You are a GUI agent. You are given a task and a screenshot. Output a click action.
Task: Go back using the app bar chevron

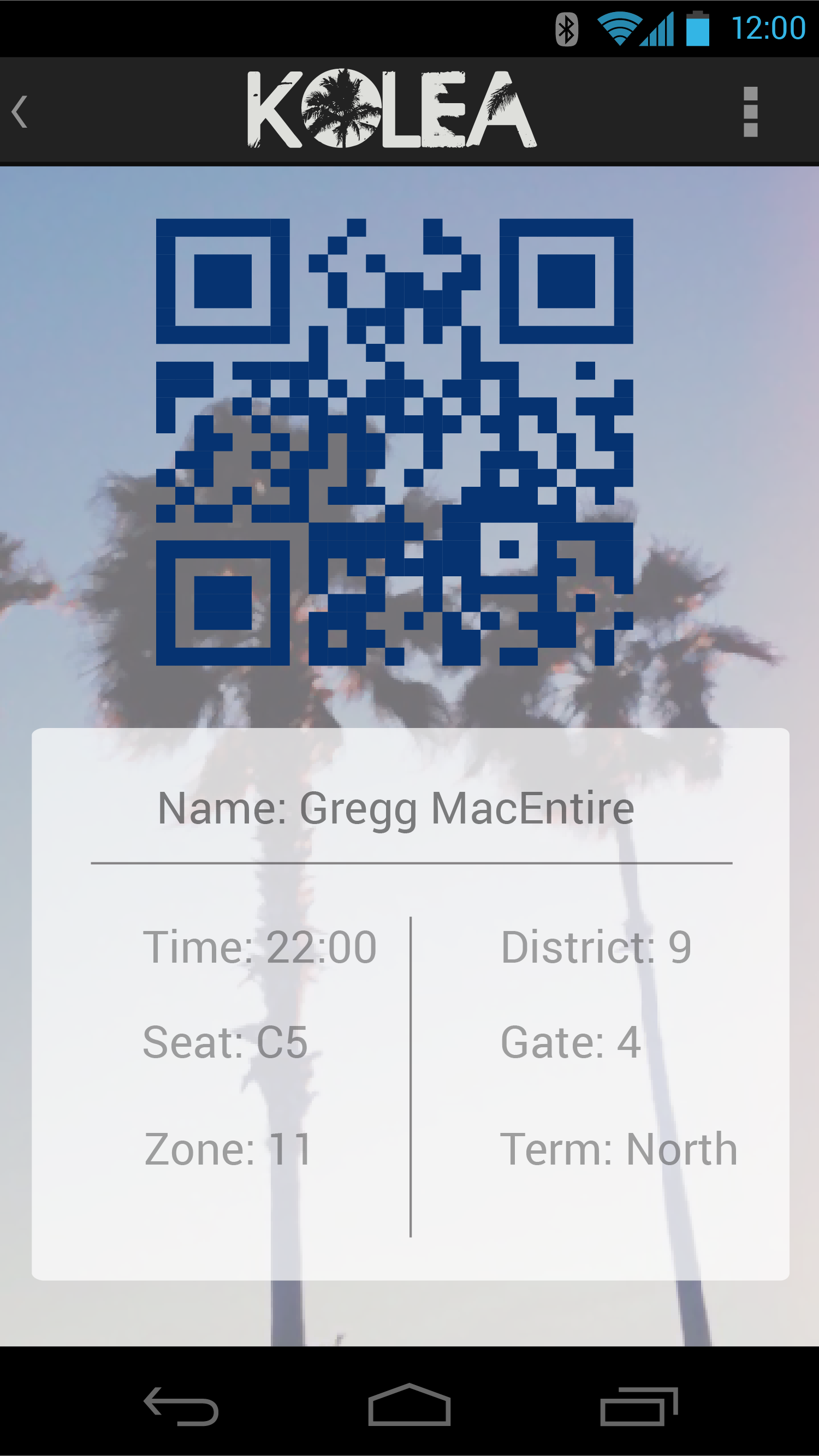point(20,111)
